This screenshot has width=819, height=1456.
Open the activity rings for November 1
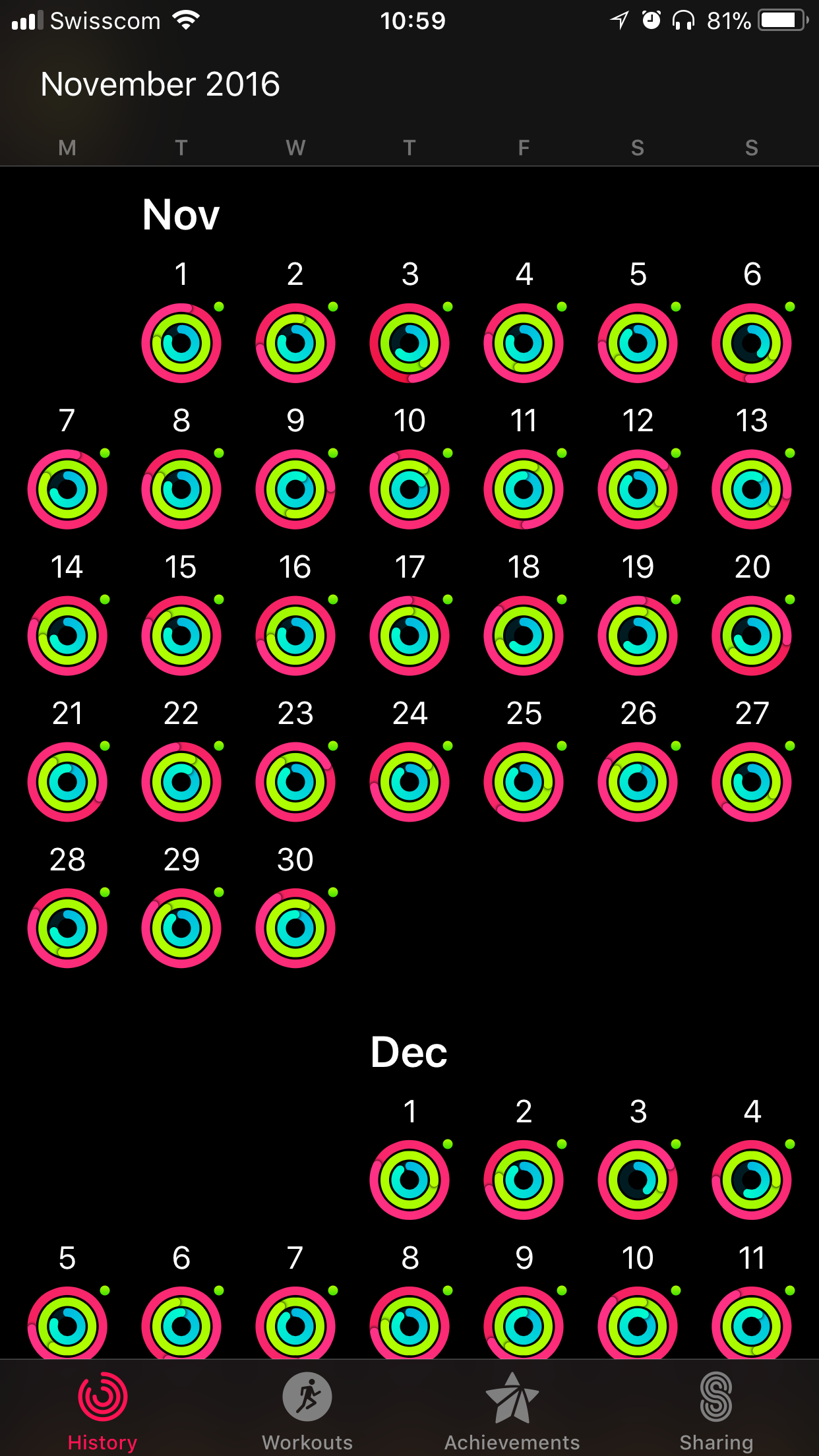181,342
